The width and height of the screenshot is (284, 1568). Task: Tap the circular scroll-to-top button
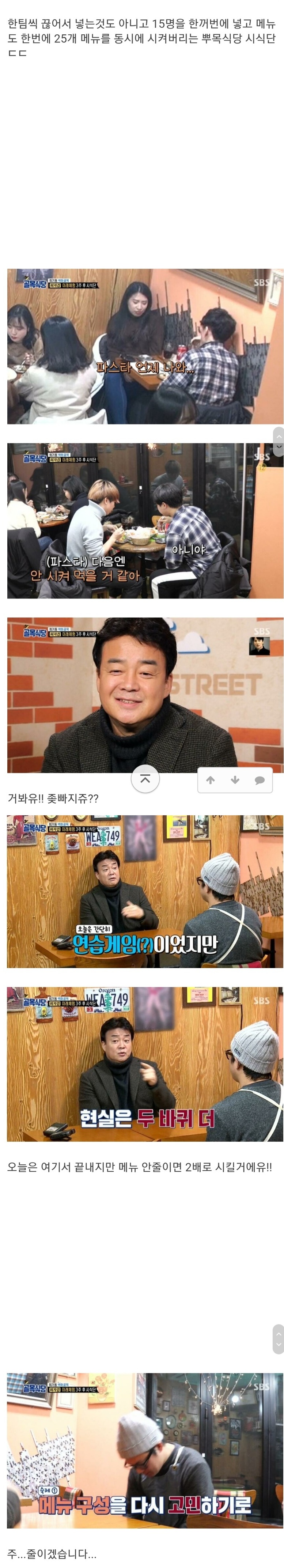coord(145,779)
